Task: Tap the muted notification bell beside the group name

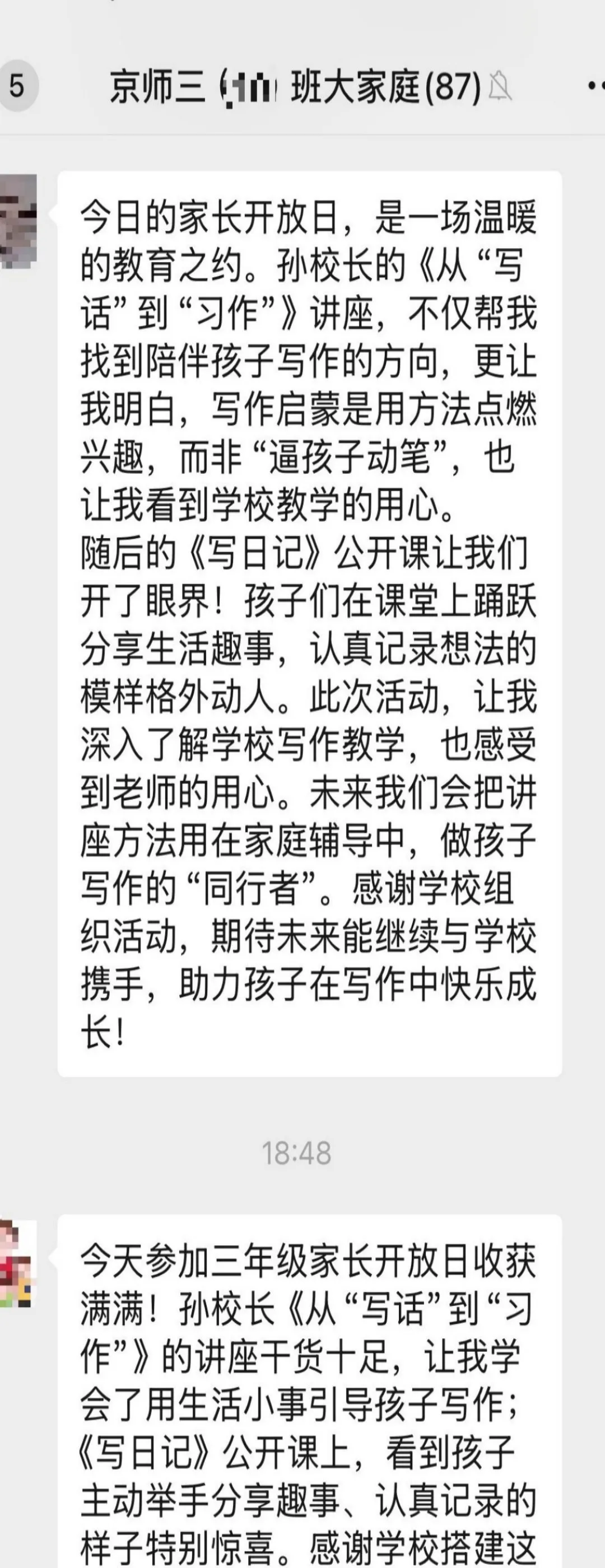Action: [x=500, y=86]
